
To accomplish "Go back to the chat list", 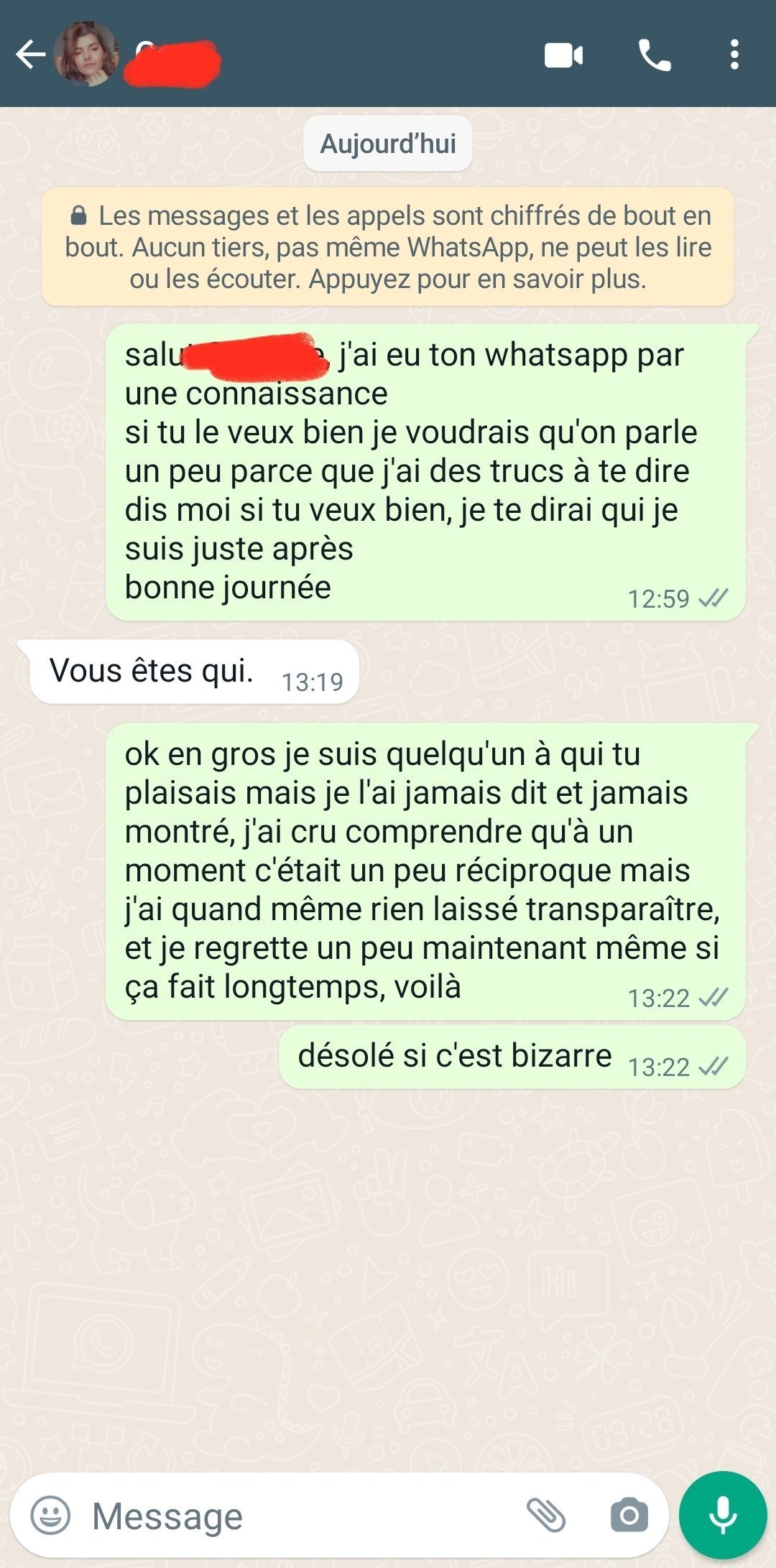I will pyautogui.click(x=30, y=55).
